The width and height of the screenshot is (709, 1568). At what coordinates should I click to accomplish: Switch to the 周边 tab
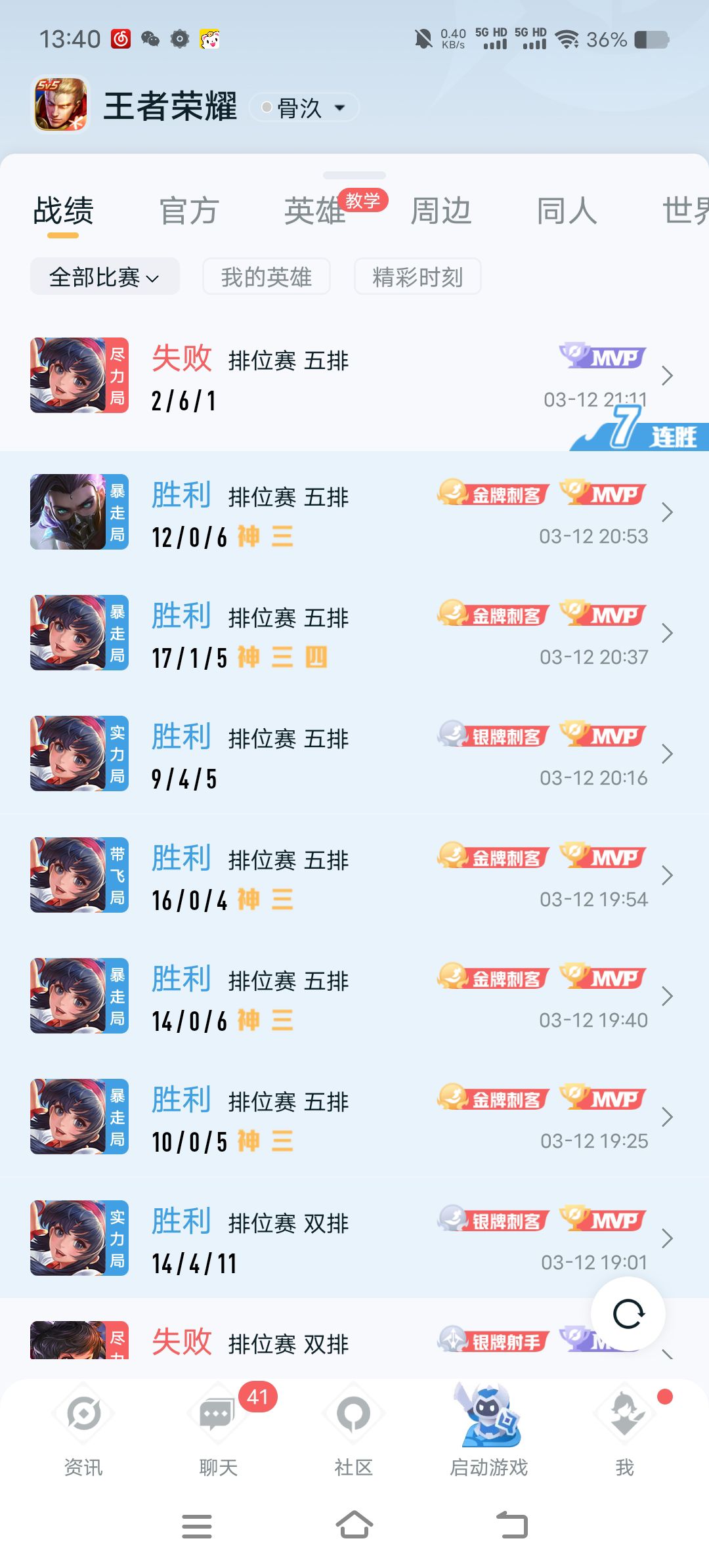[x=441, y=211]
